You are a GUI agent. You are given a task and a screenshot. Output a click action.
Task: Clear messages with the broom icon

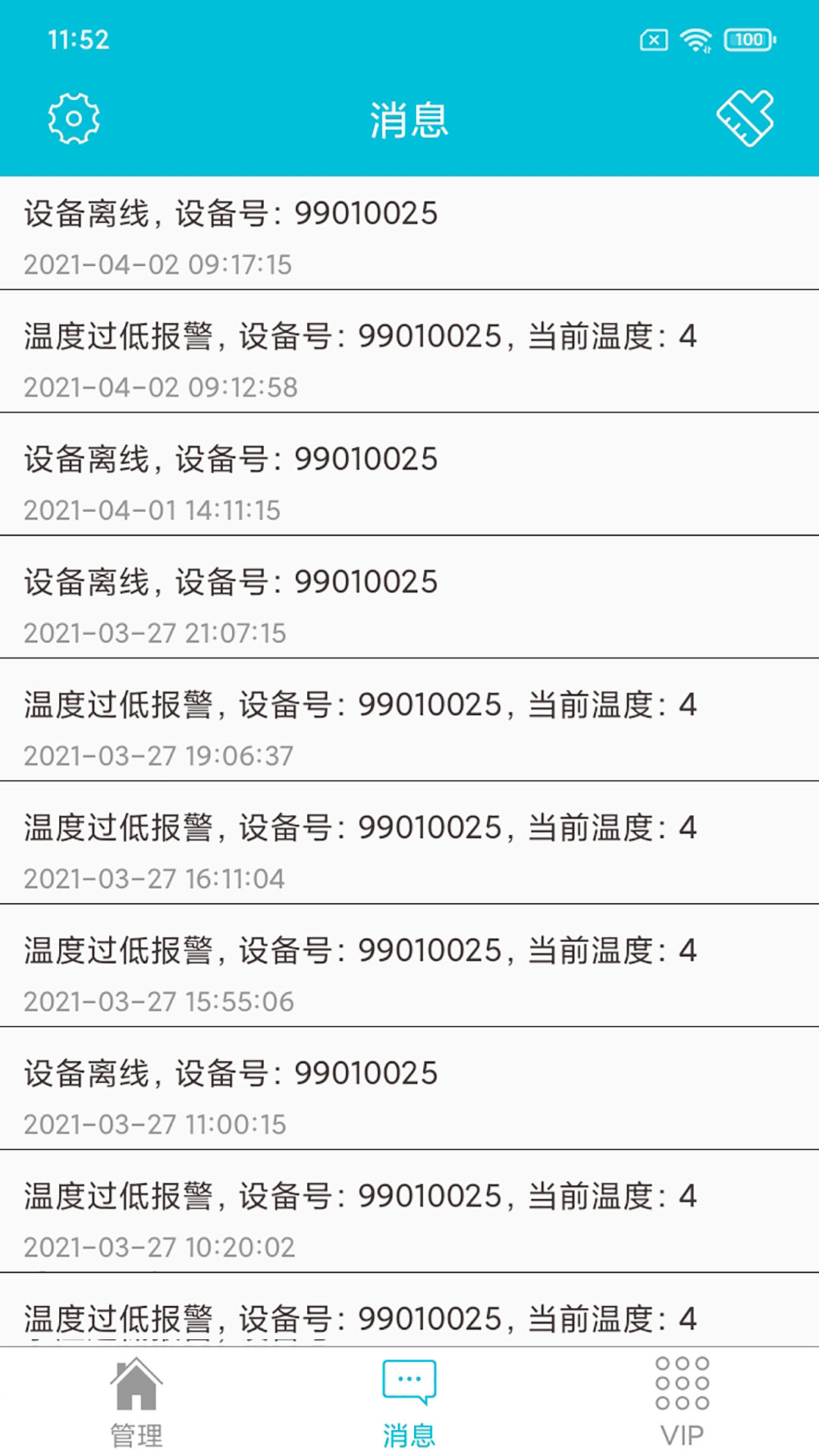point(745,118)
